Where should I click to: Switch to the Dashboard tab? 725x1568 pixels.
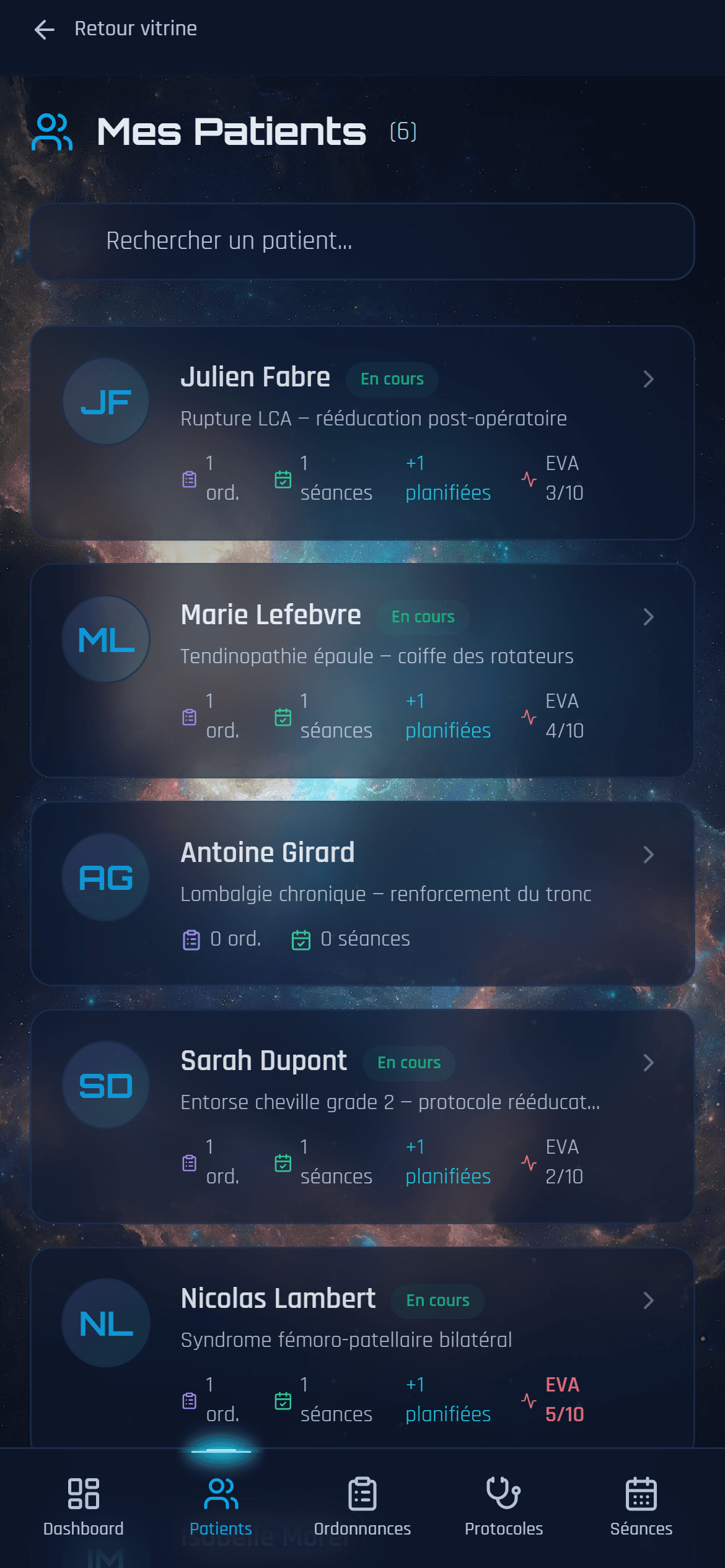[84, 1506]
